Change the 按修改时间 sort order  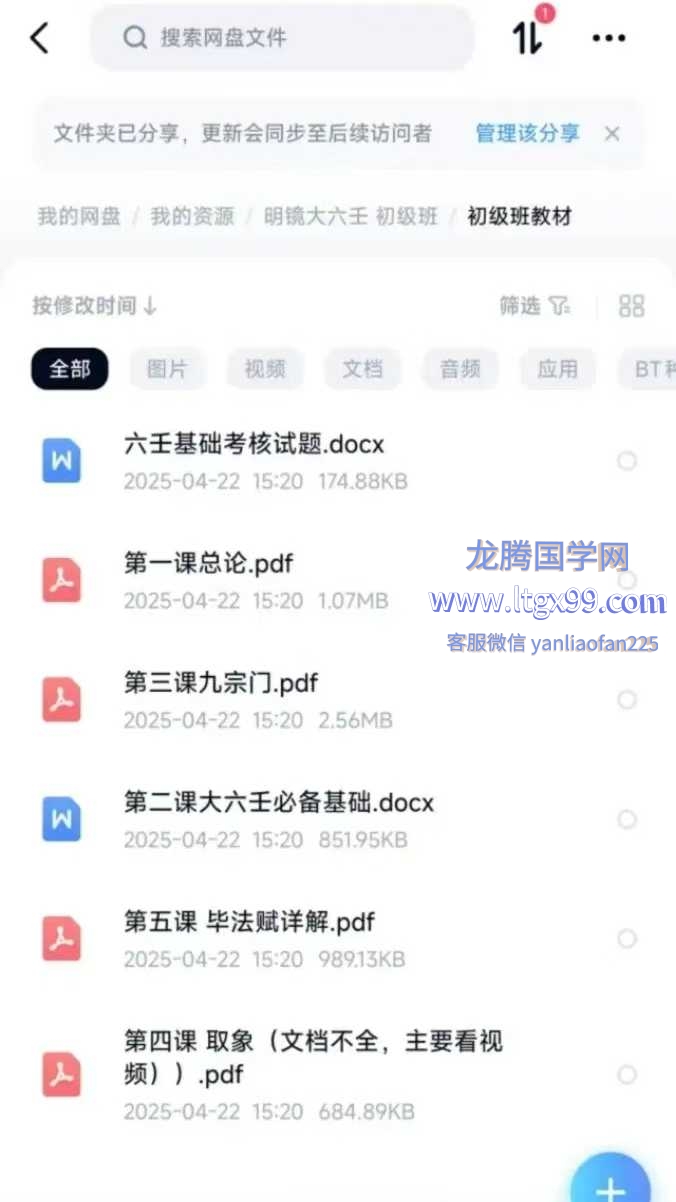click(x=94, y=306)
